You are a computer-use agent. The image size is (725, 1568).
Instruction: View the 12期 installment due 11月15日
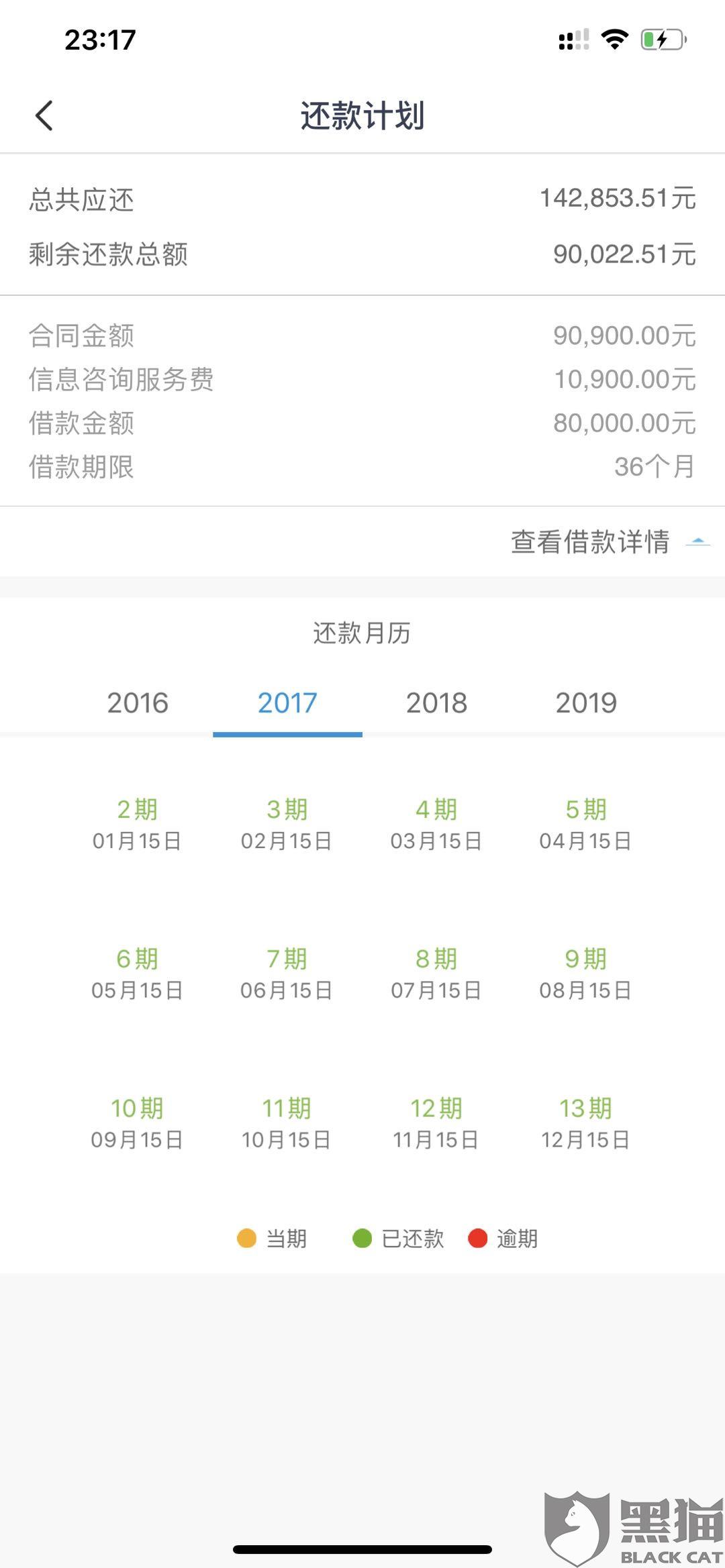point(436,1122)
